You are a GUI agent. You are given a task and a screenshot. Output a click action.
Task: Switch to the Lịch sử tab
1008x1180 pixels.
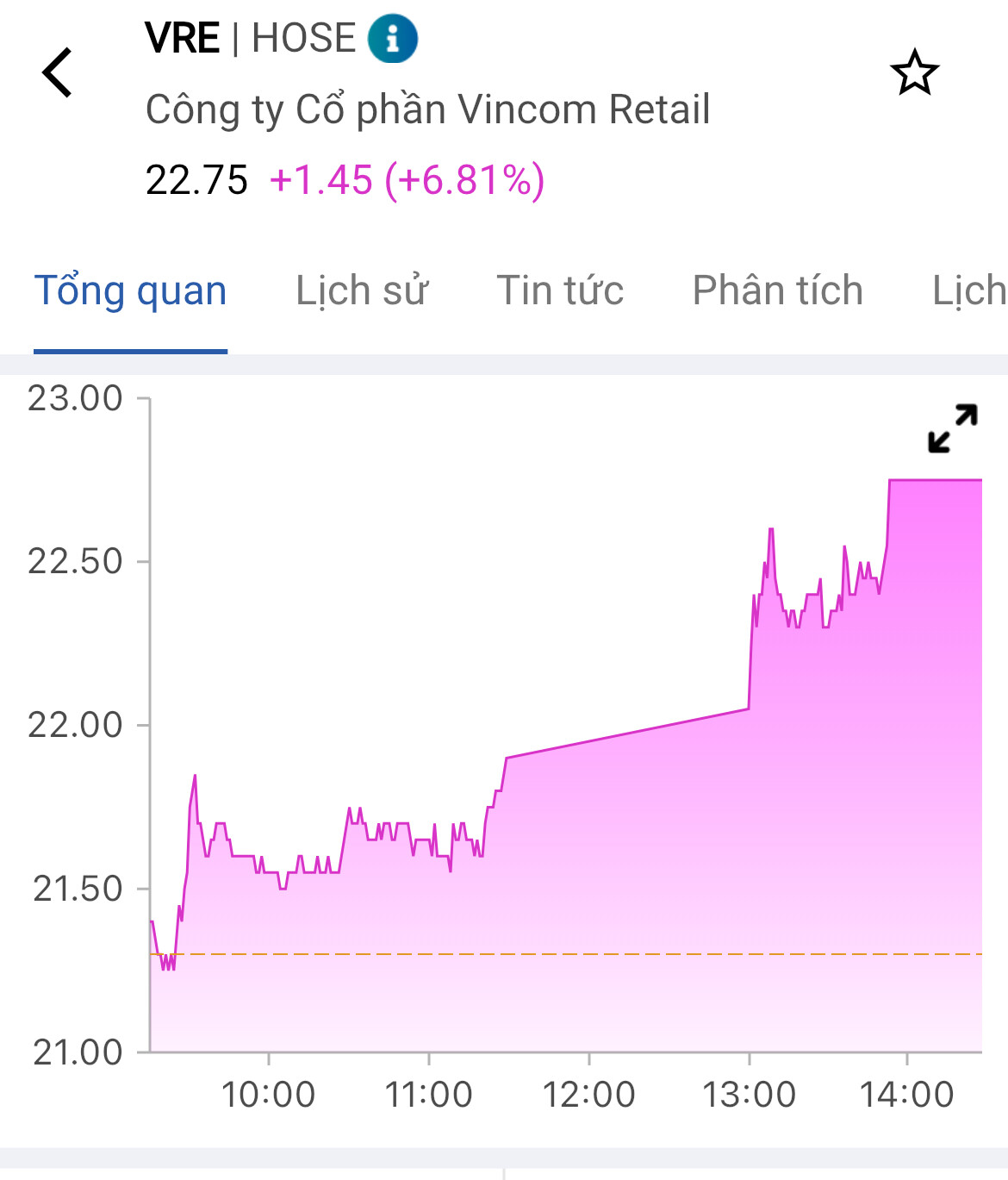pyautogui.click(x=362, y=291)
